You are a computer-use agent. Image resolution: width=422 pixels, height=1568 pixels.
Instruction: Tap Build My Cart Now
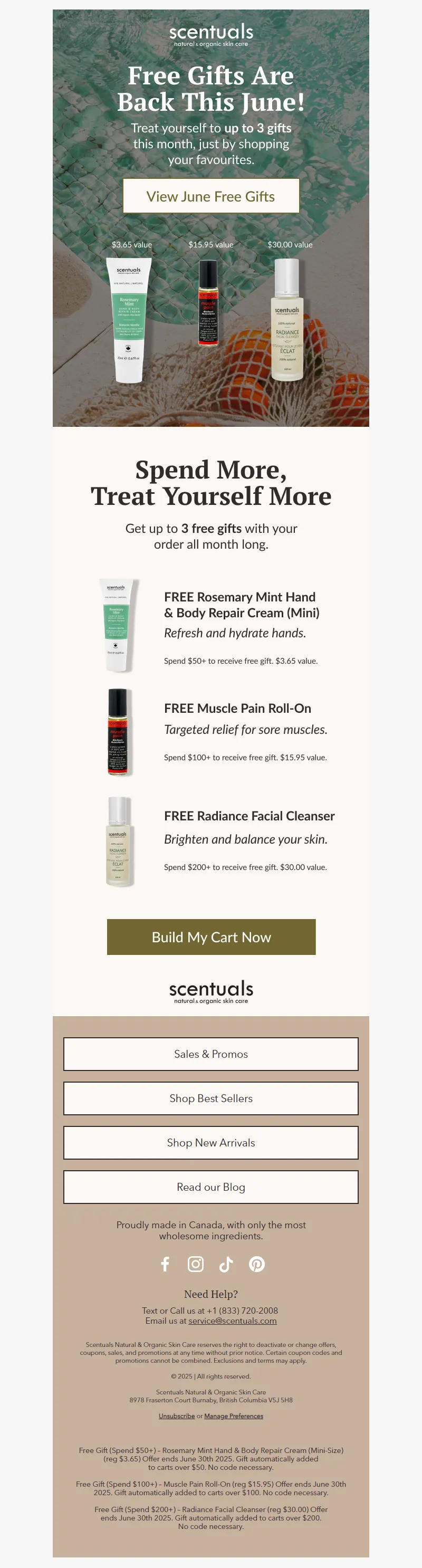point(210,936)
